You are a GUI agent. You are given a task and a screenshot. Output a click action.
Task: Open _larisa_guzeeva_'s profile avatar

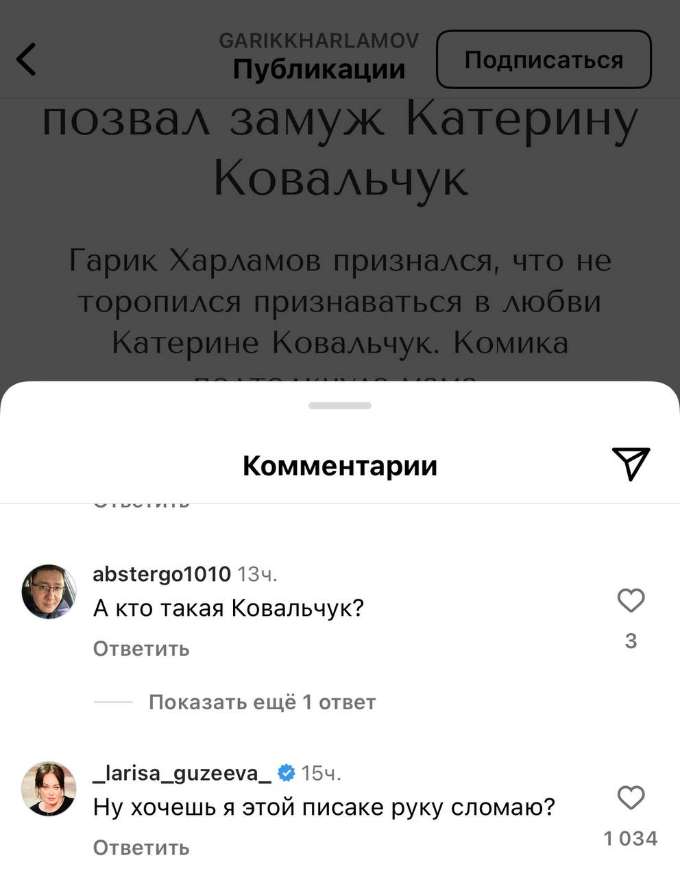(x=49, y=788)
